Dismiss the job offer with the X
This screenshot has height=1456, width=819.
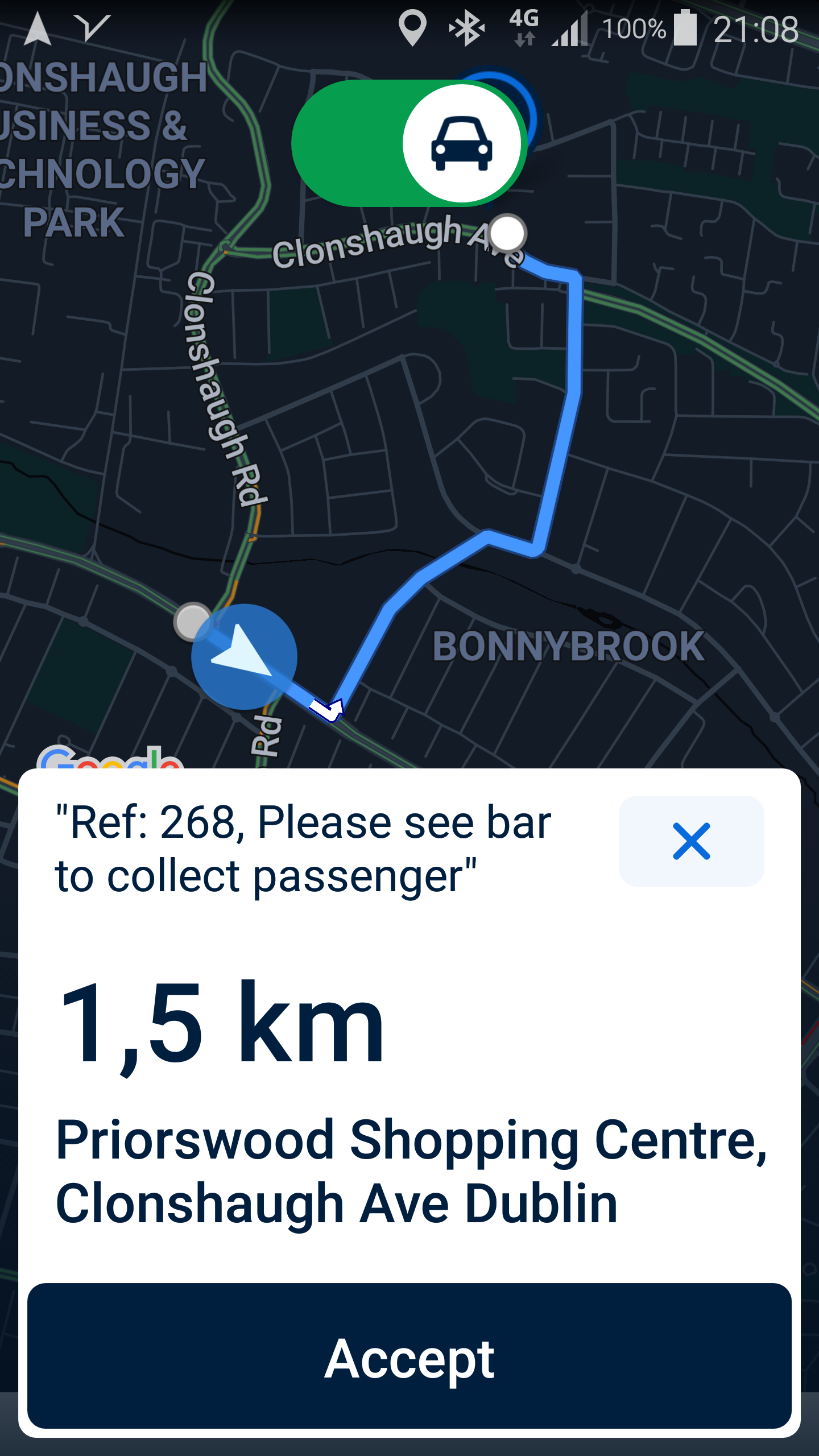[x=691, y=841]
